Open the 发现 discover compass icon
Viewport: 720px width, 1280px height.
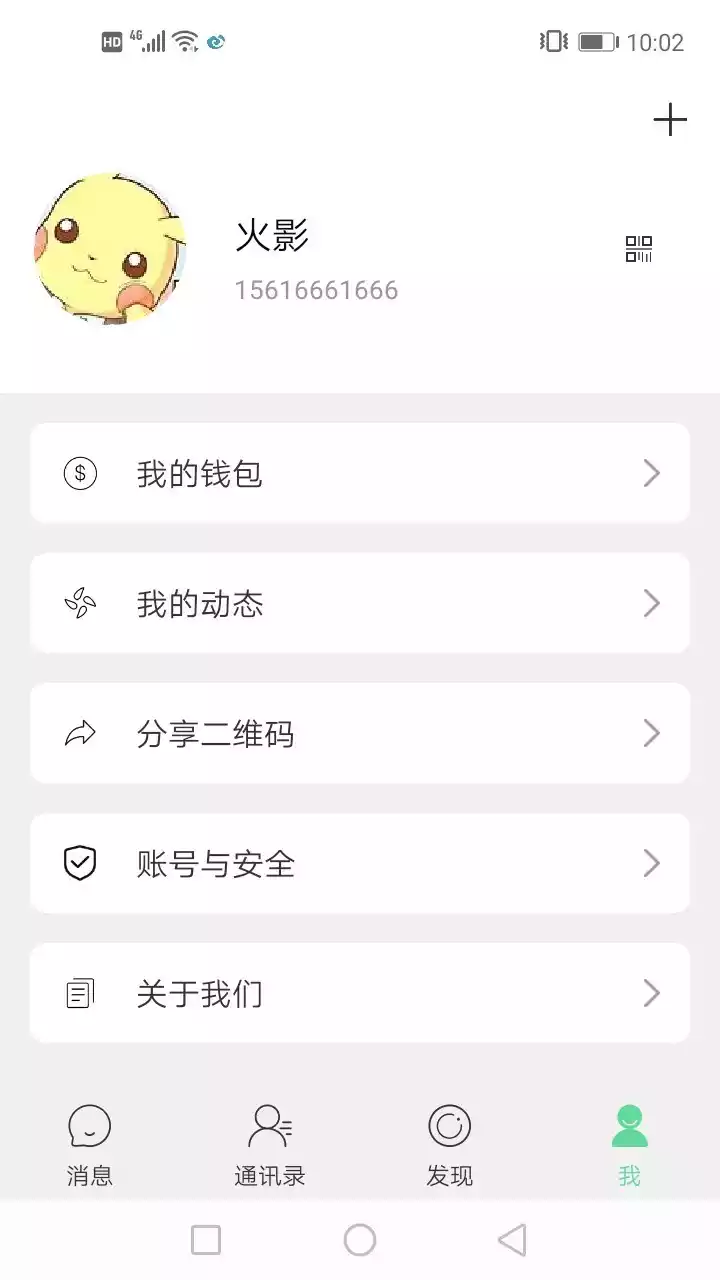coord(449,1125)
